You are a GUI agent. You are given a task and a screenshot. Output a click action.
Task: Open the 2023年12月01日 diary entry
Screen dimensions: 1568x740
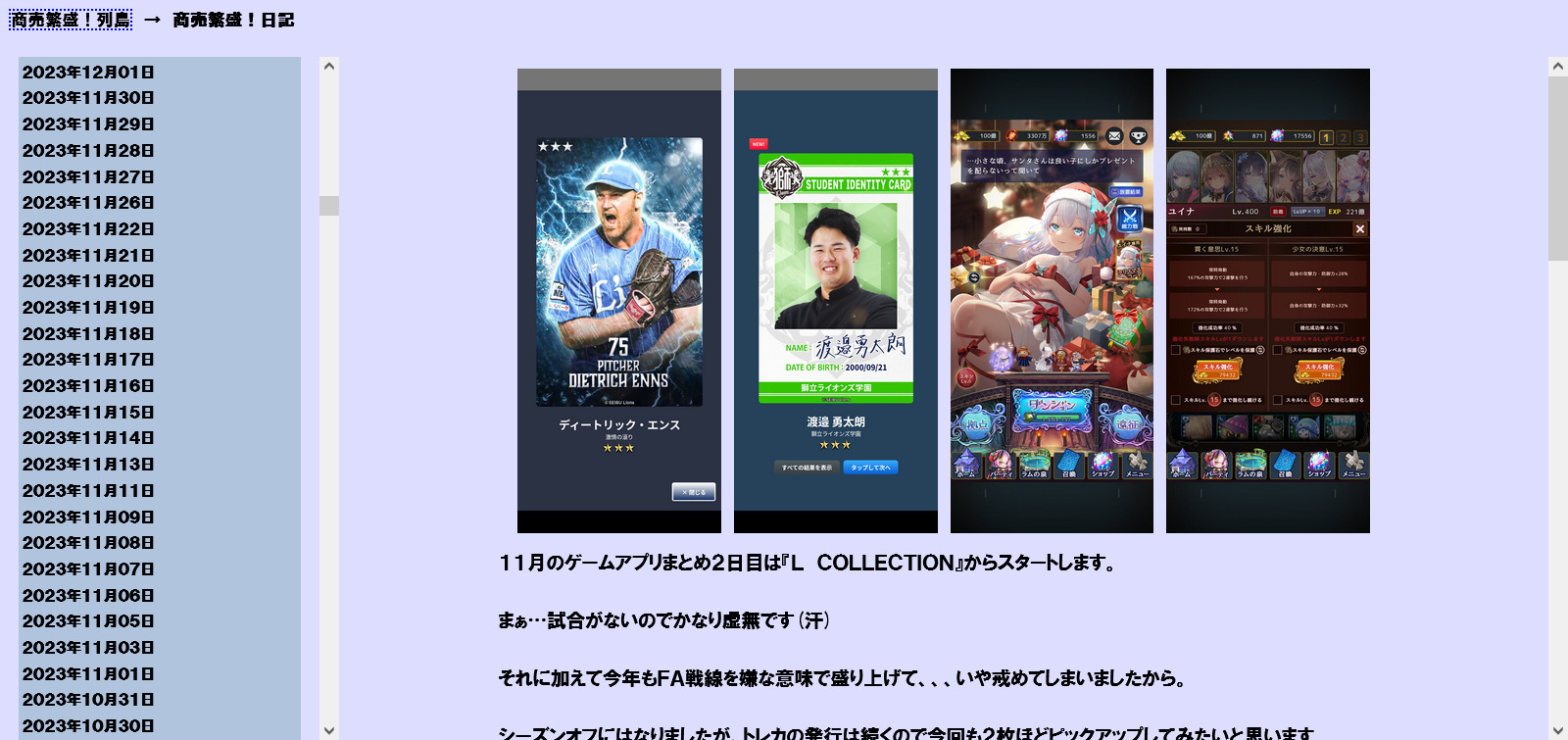pyautogui.click(x=88, y=73)
